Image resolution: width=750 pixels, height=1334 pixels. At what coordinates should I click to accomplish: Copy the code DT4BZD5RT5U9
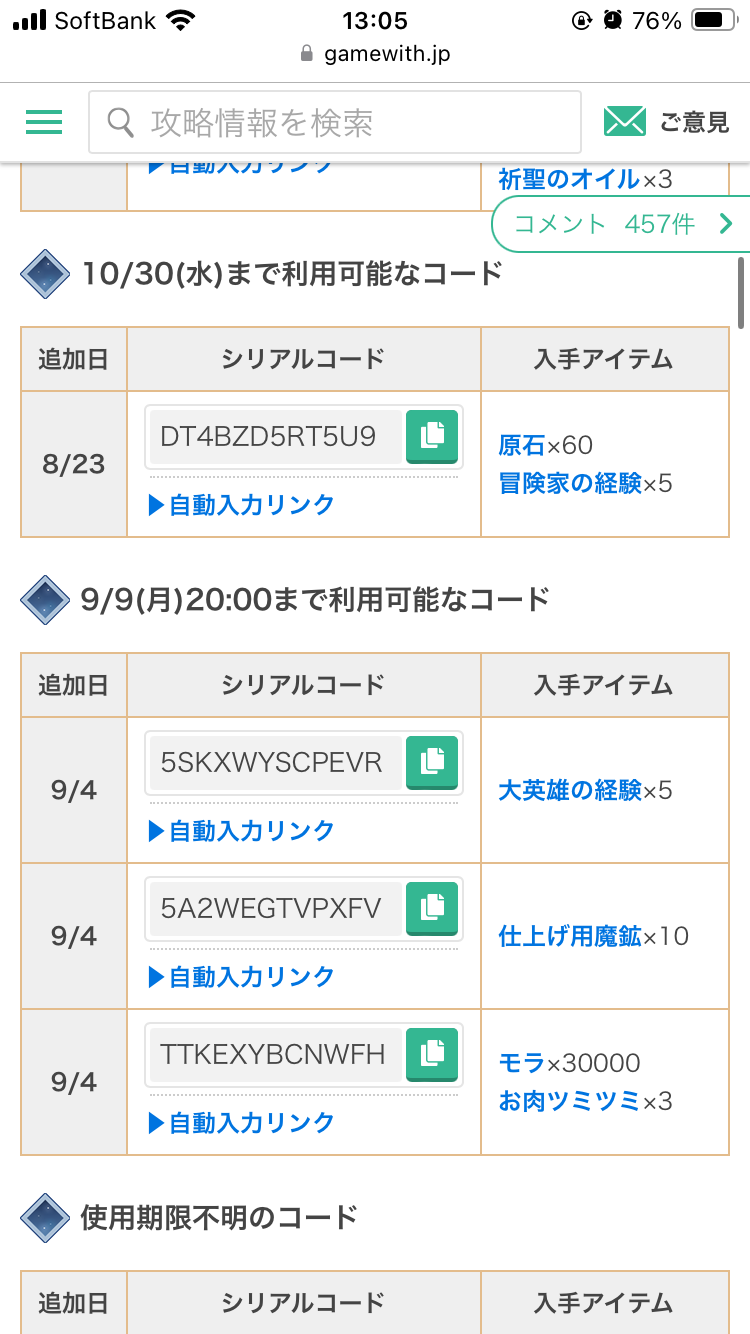[432, 437]
